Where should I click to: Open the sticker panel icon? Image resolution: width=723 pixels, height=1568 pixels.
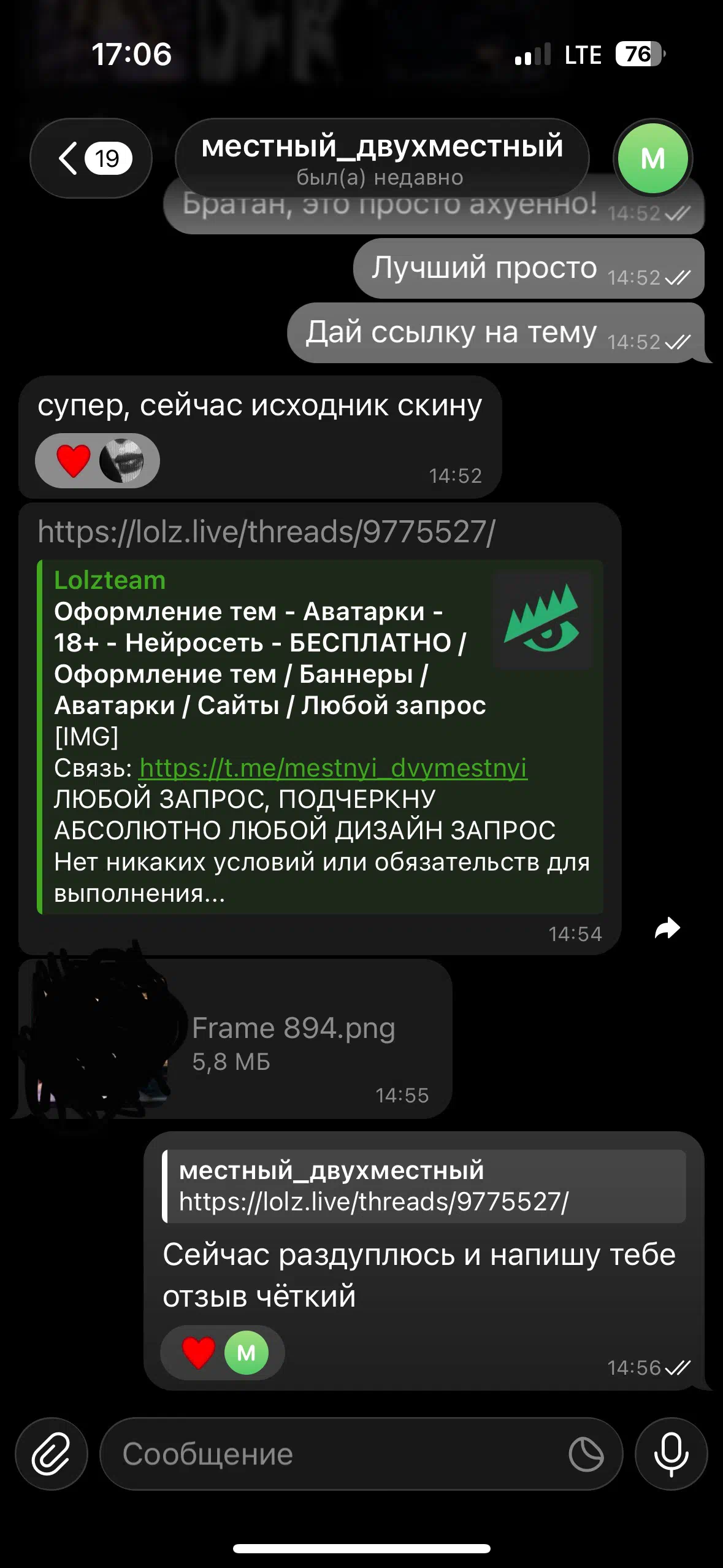coord(586,1454)
